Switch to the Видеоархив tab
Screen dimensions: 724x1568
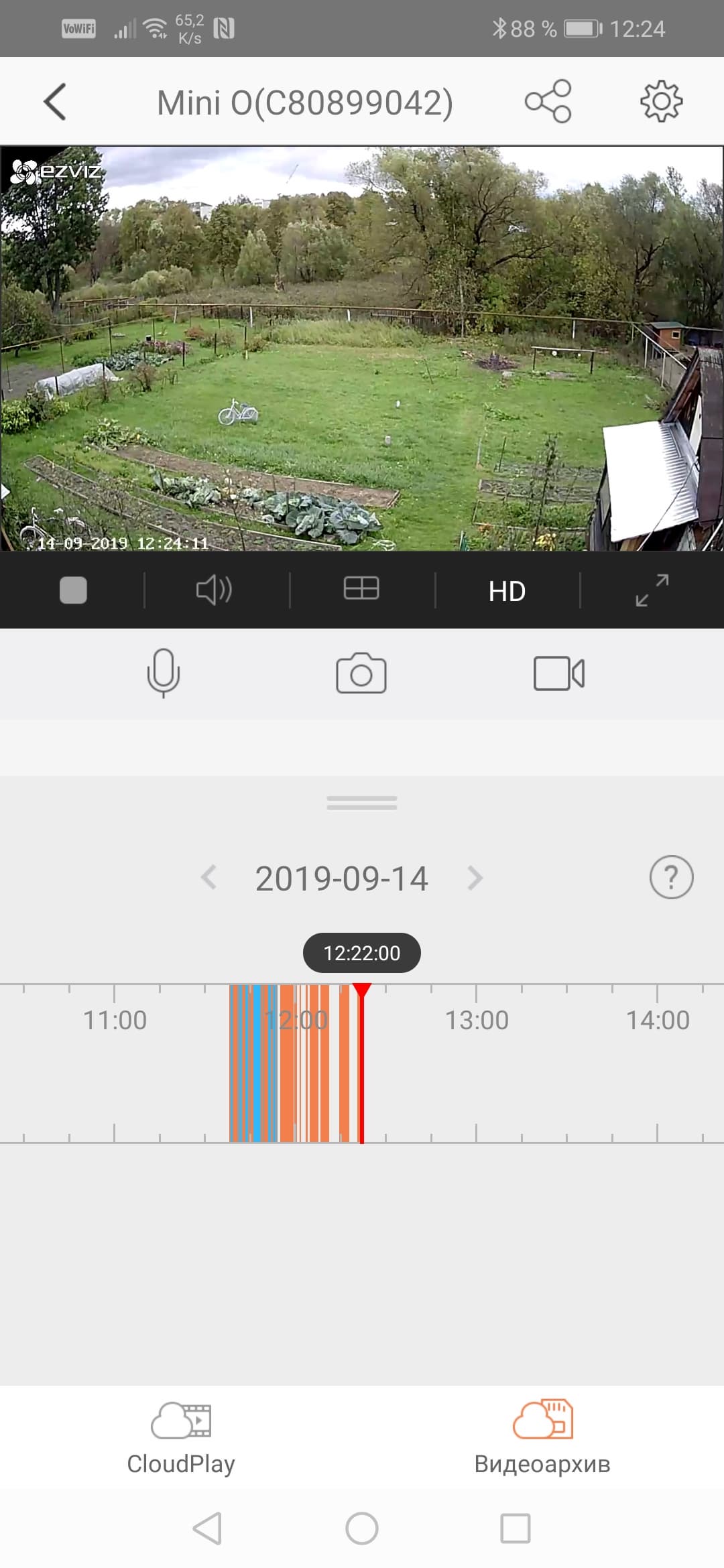tap(542, 1439)
